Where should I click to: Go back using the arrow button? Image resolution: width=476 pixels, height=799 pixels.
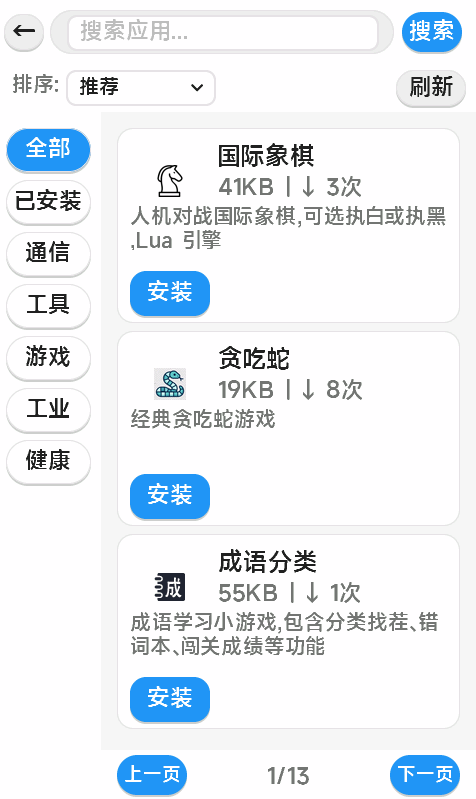(x=24, y=32)
